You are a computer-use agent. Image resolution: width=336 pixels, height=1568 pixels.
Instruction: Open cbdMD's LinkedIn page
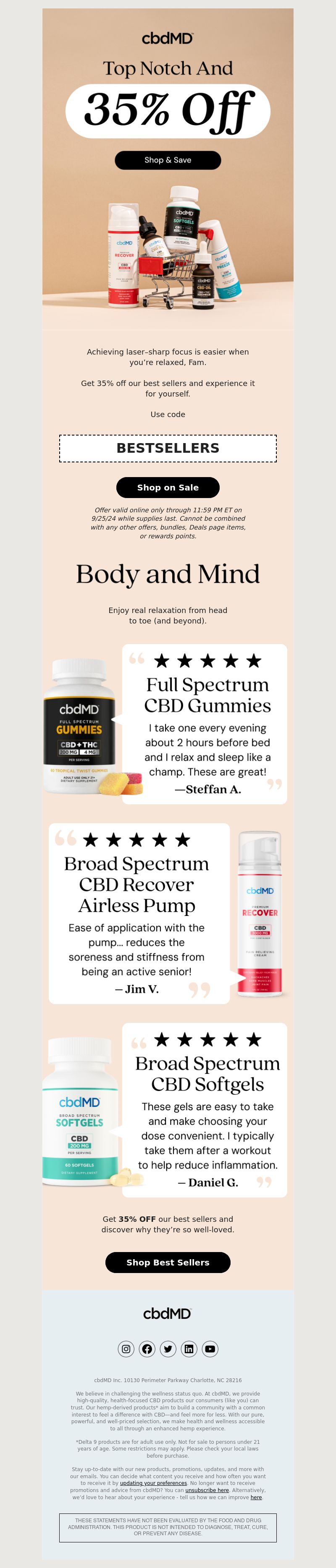(x=189, y=1349)
